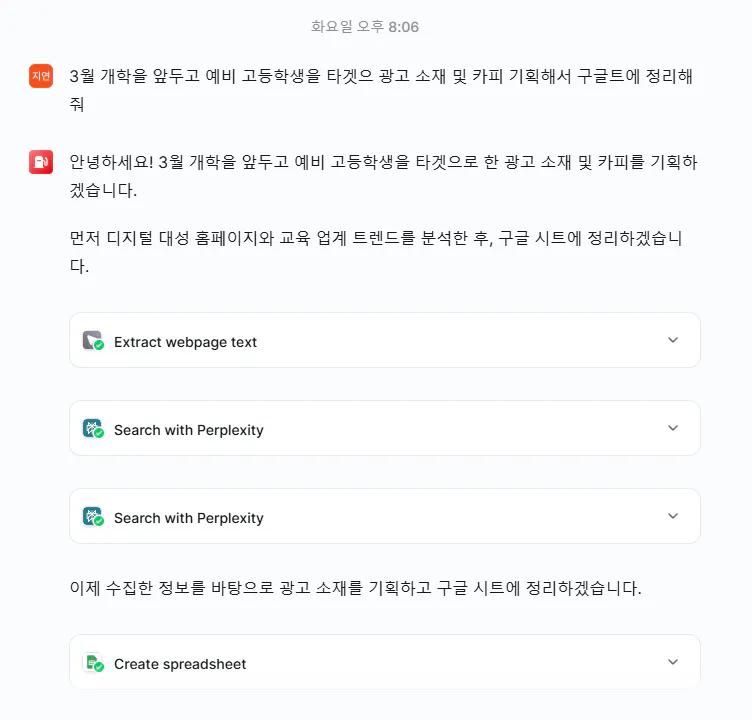Image resolution: width=752 pixels, height=720 pixels.
Task: Expand the Extract webpage text step
Action: click(x=672, y=341)
